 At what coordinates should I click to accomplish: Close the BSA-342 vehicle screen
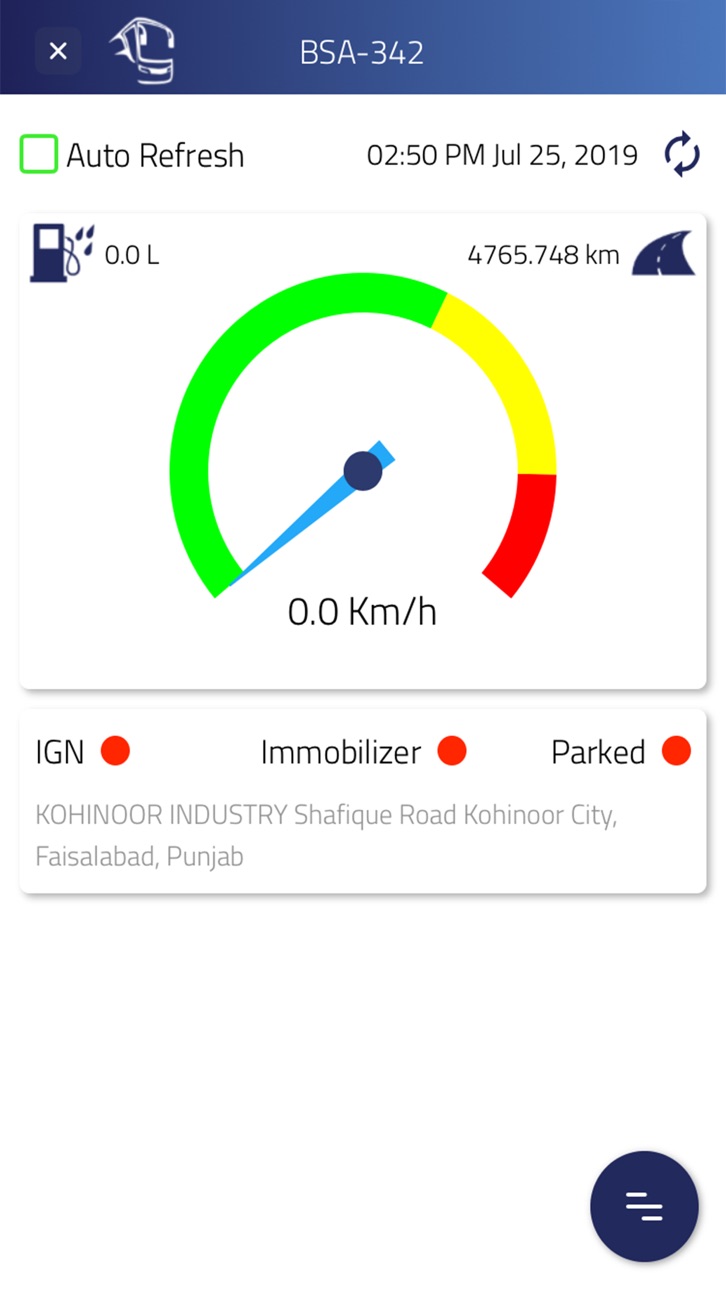coord(58,51)
